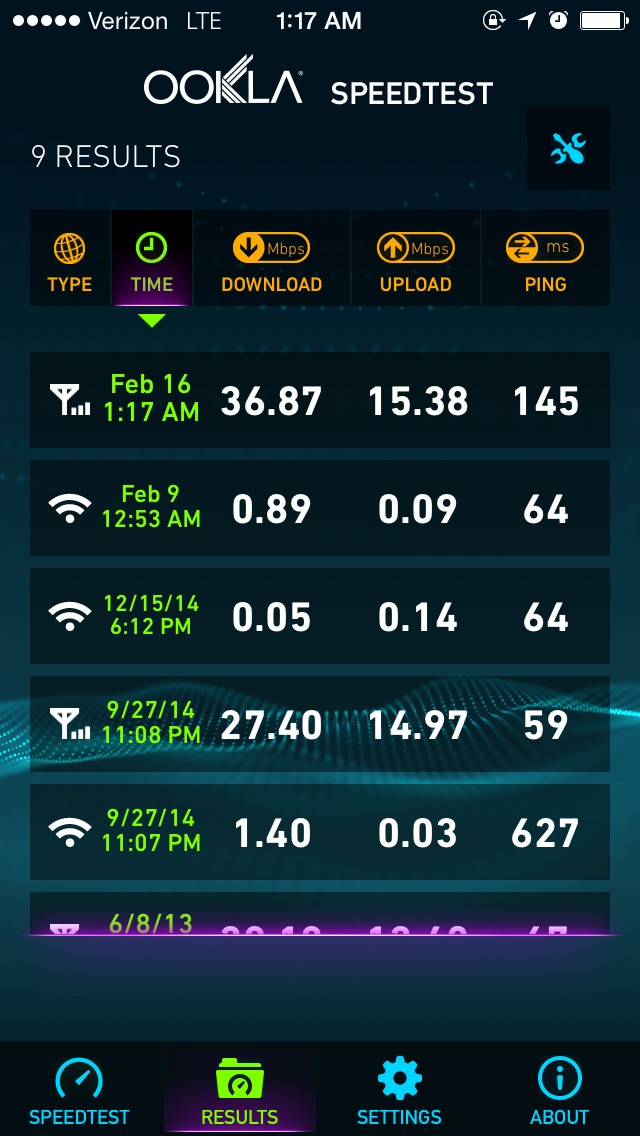This screenshot has height=1136, width=640.
Task: Sort results by Download speed
Action: 272,258
